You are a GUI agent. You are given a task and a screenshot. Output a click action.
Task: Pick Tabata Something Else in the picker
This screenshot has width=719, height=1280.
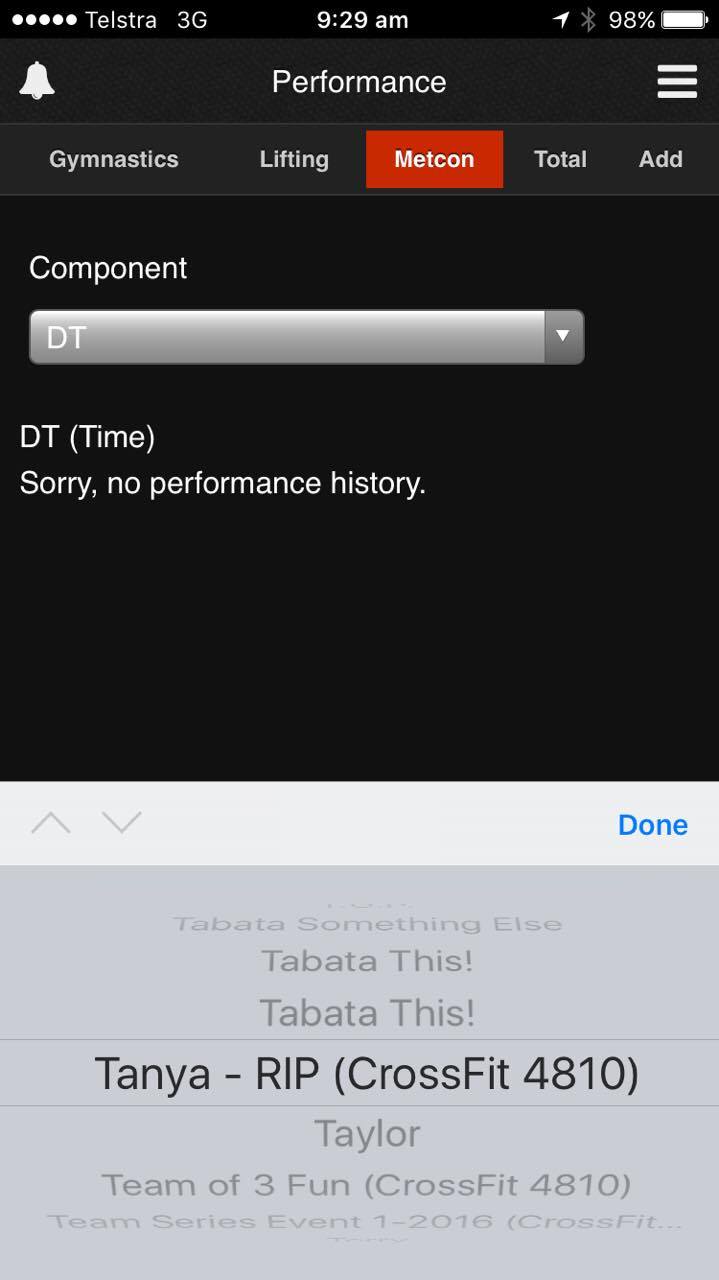coord(367,923)
